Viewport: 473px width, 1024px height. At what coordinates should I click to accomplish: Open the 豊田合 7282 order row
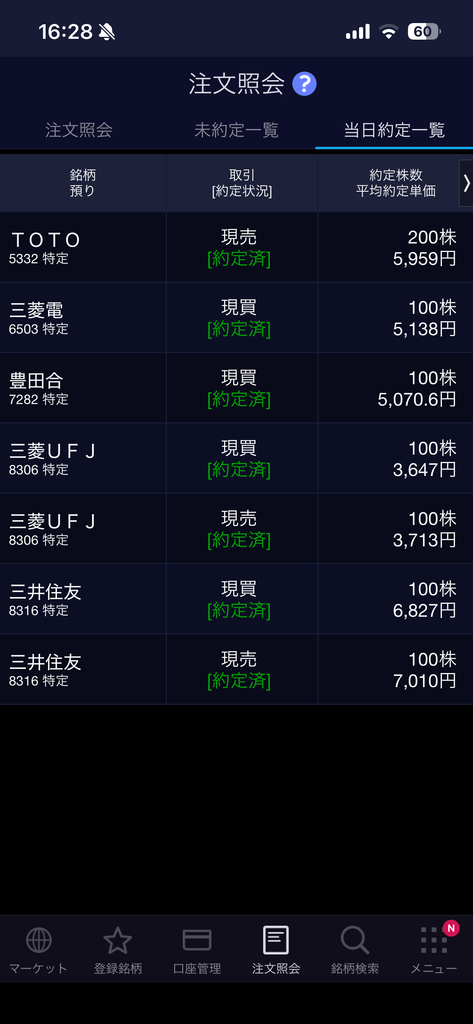[x=236, y=388]
